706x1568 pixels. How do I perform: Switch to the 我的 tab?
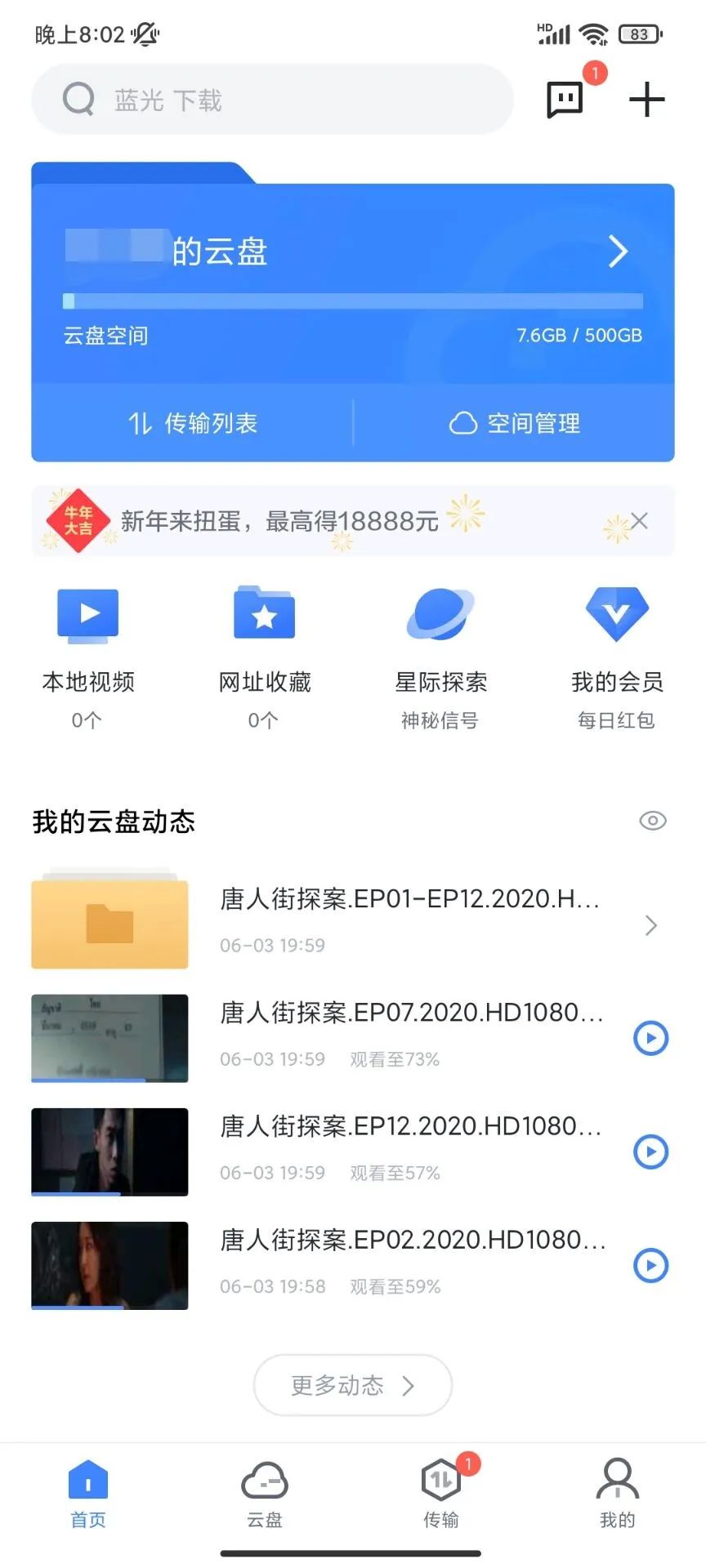point(618,1494)
